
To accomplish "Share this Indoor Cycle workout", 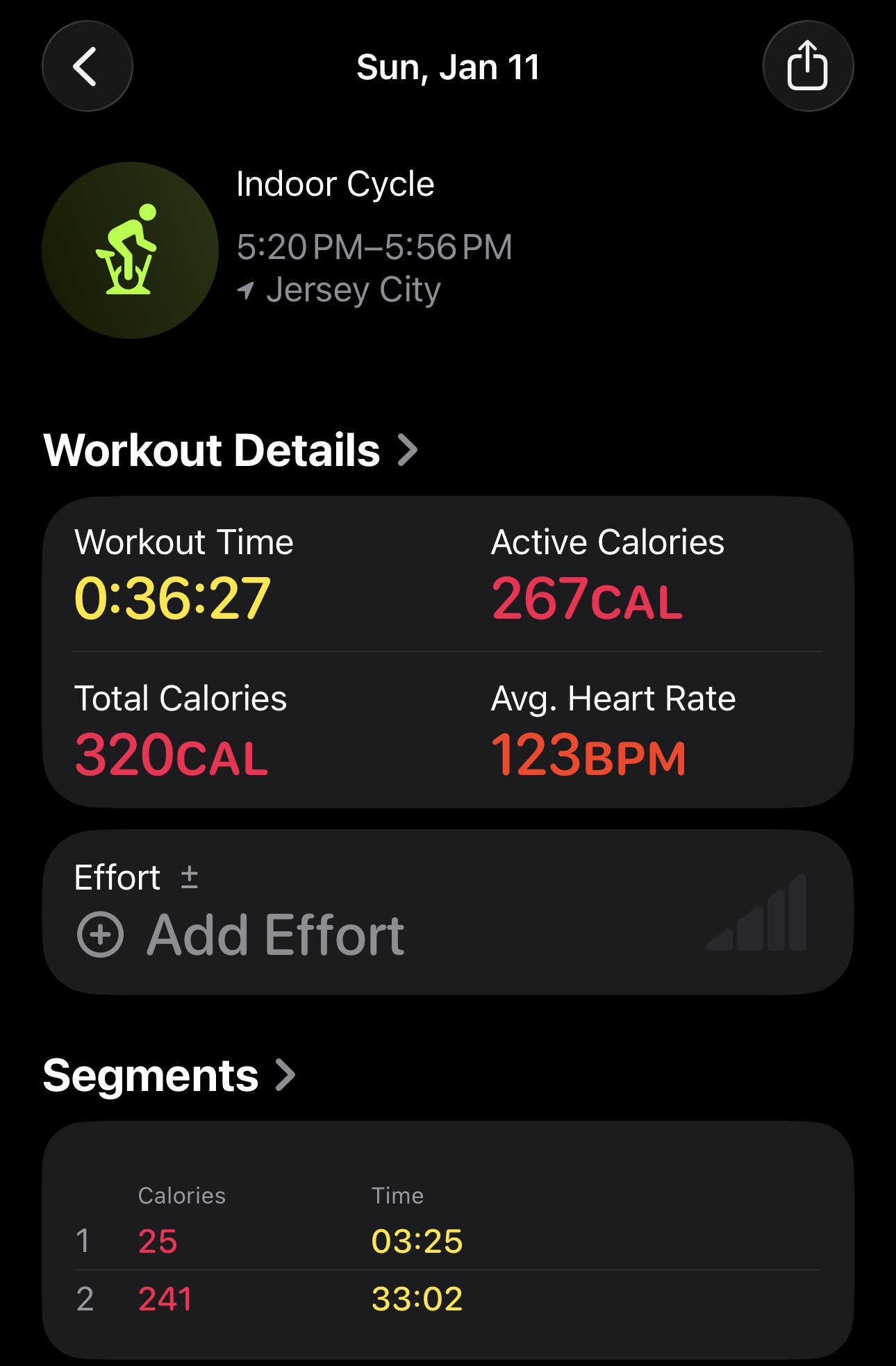I will (807, 67).
